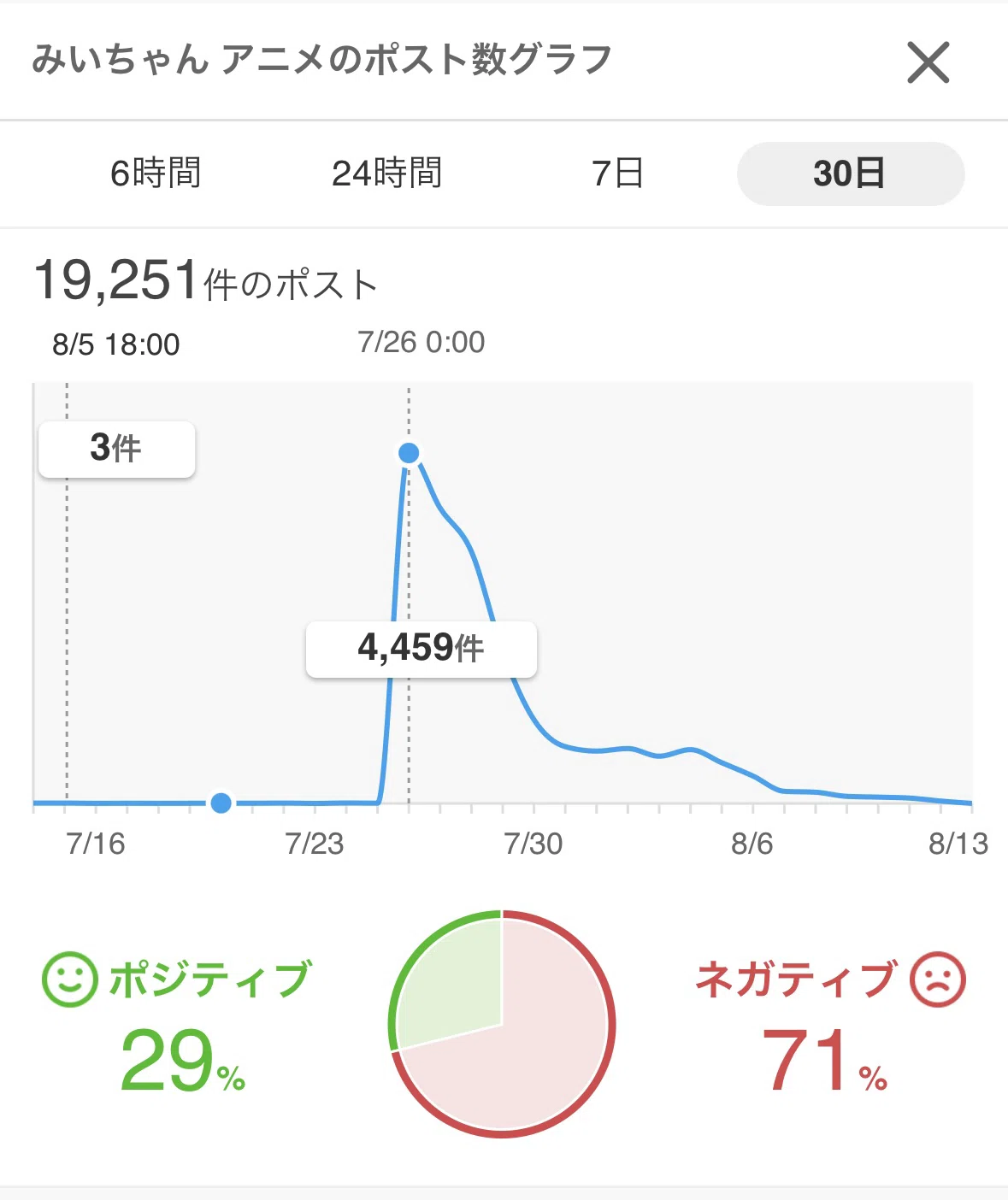
Task: Close the post count graph panel
Action: 928,63
